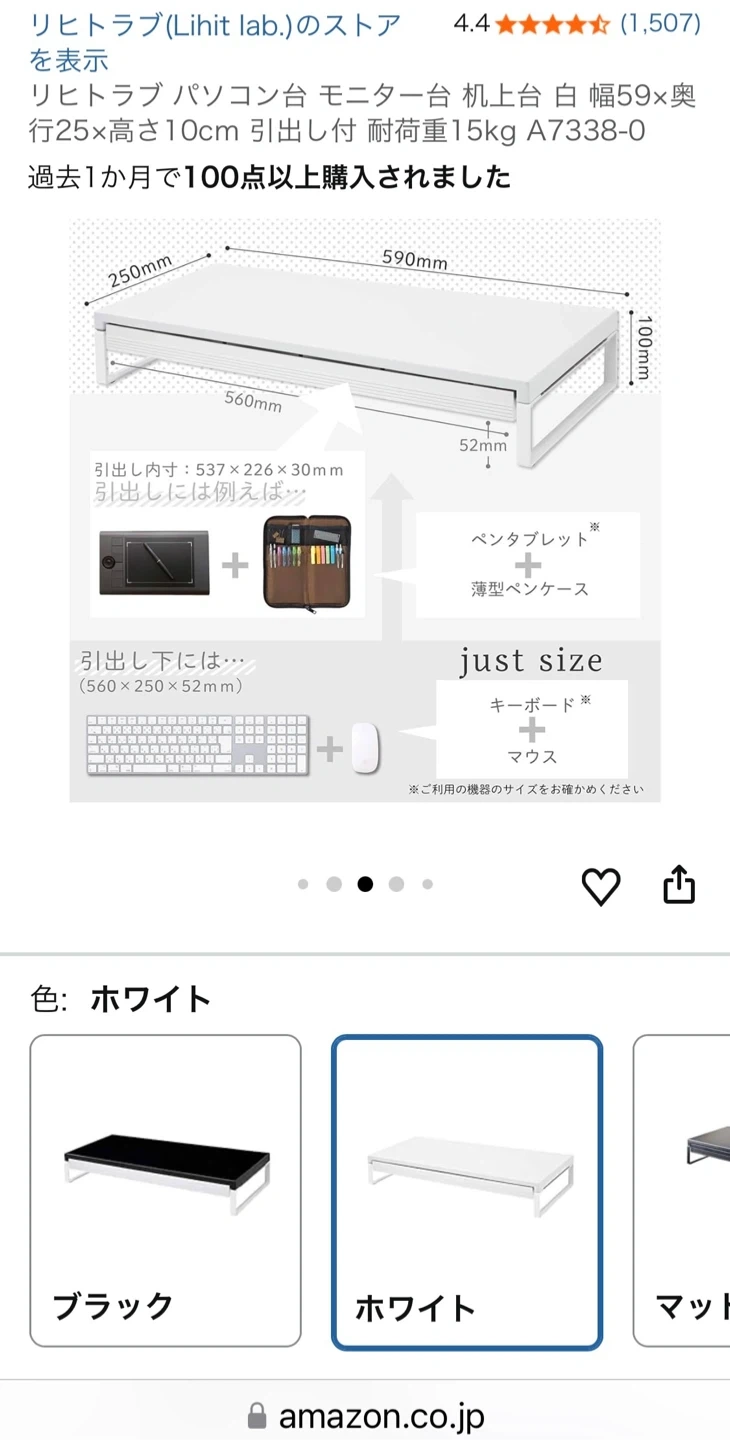730x1440 pixels.
Task: Share this product listing
Action: point(679,885)
